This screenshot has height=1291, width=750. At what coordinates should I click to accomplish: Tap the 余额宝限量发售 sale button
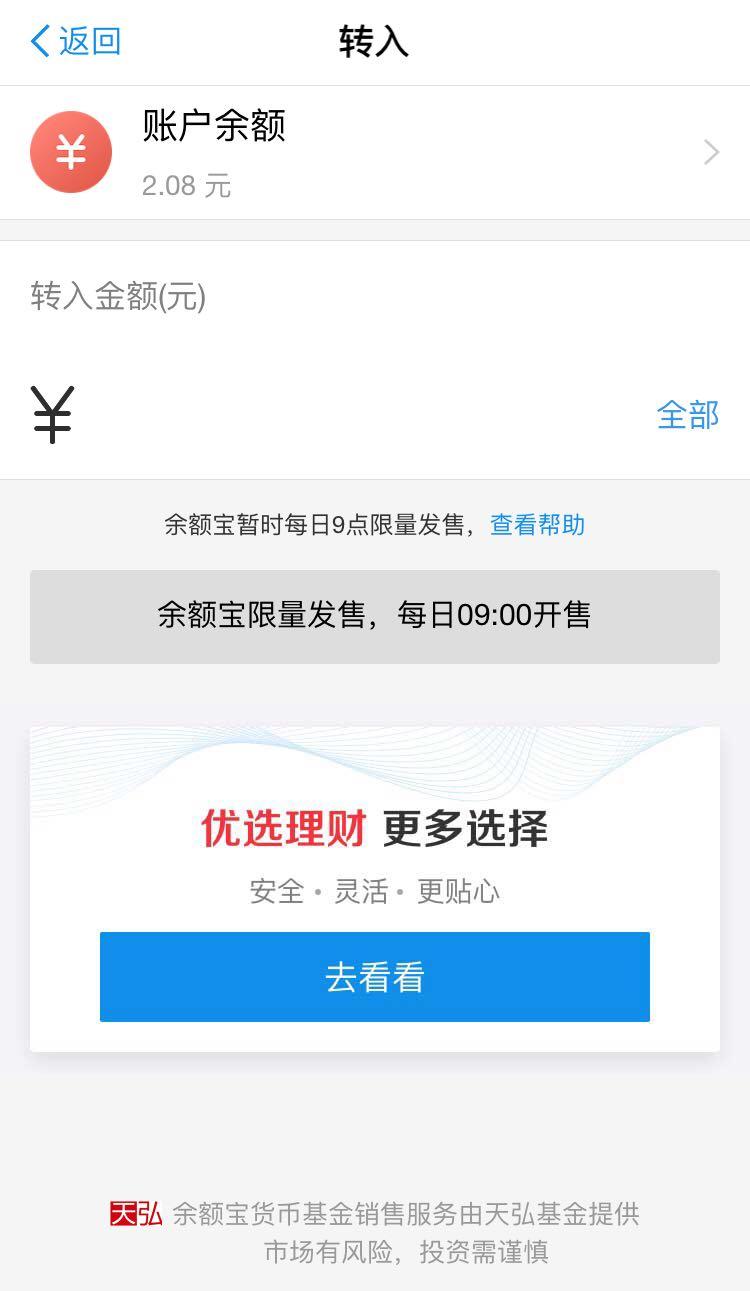[375, 616]
